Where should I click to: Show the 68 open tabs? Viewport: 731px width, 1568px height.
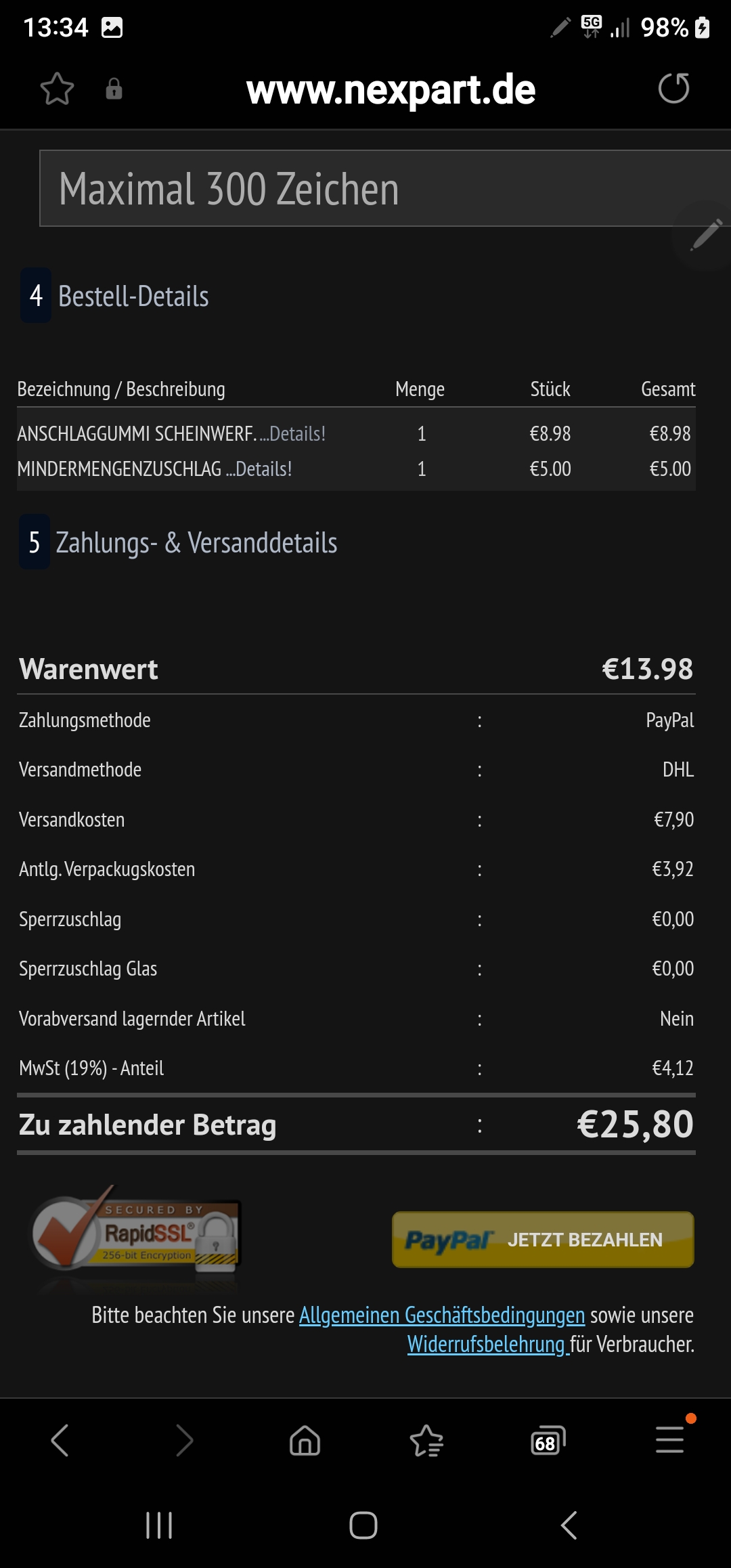pyautogui.click(x=547, y=1440)
